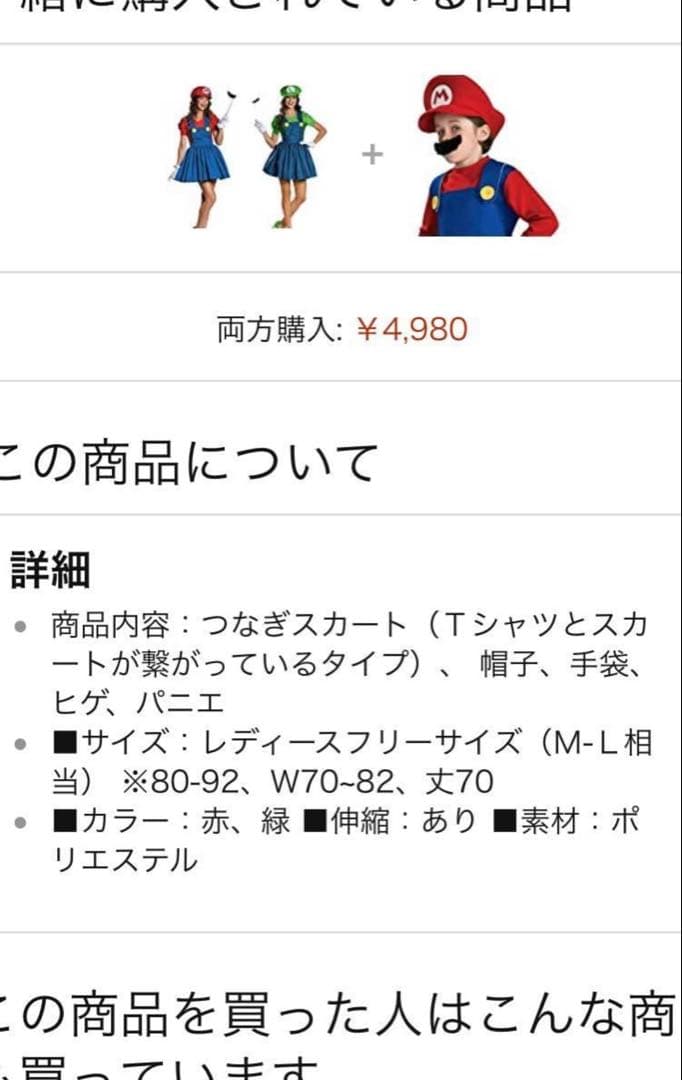Open the kid's Mario costume with mustache
This screenshot has width=682, height=1080.
pyautogui.click(x=488, y=156)
